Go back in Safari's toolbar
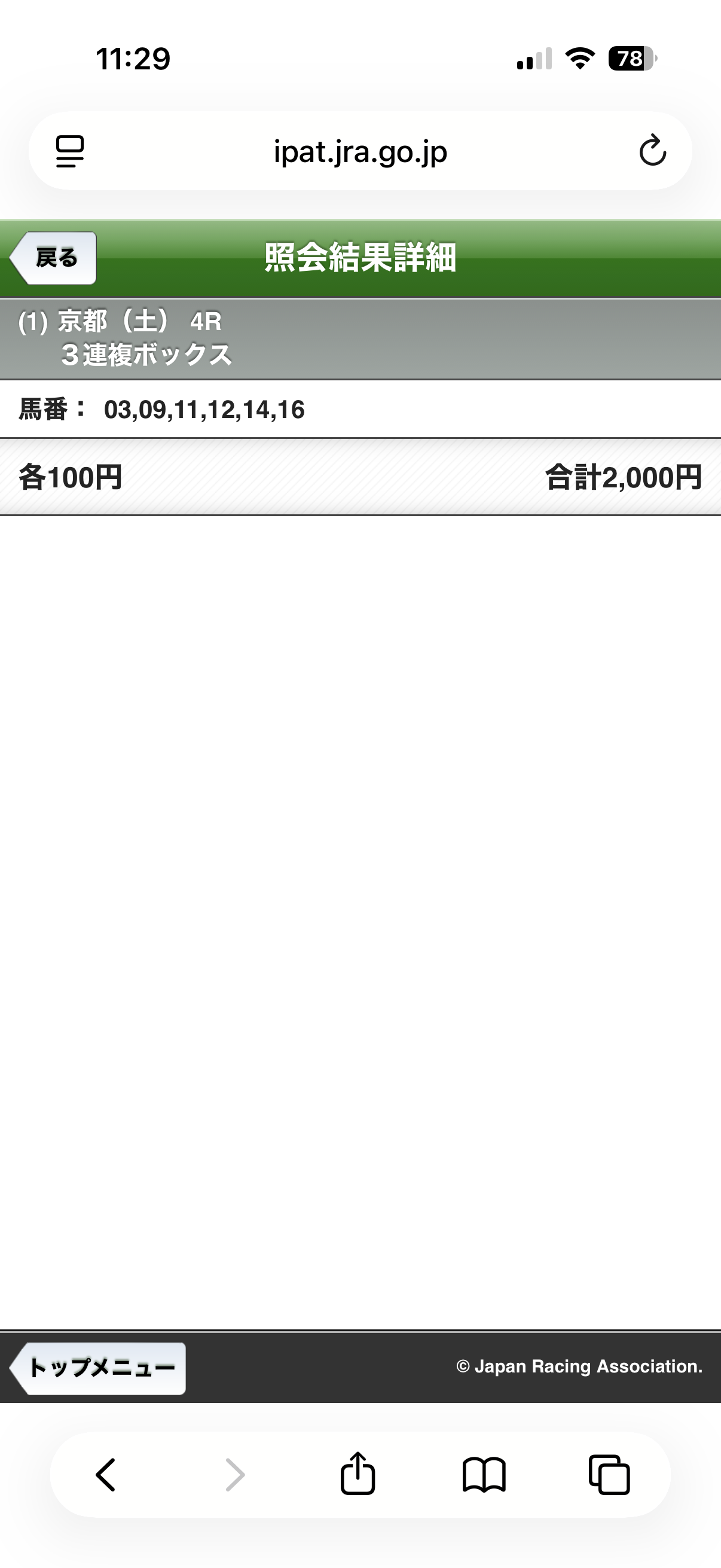 (x=106, y=1474)
